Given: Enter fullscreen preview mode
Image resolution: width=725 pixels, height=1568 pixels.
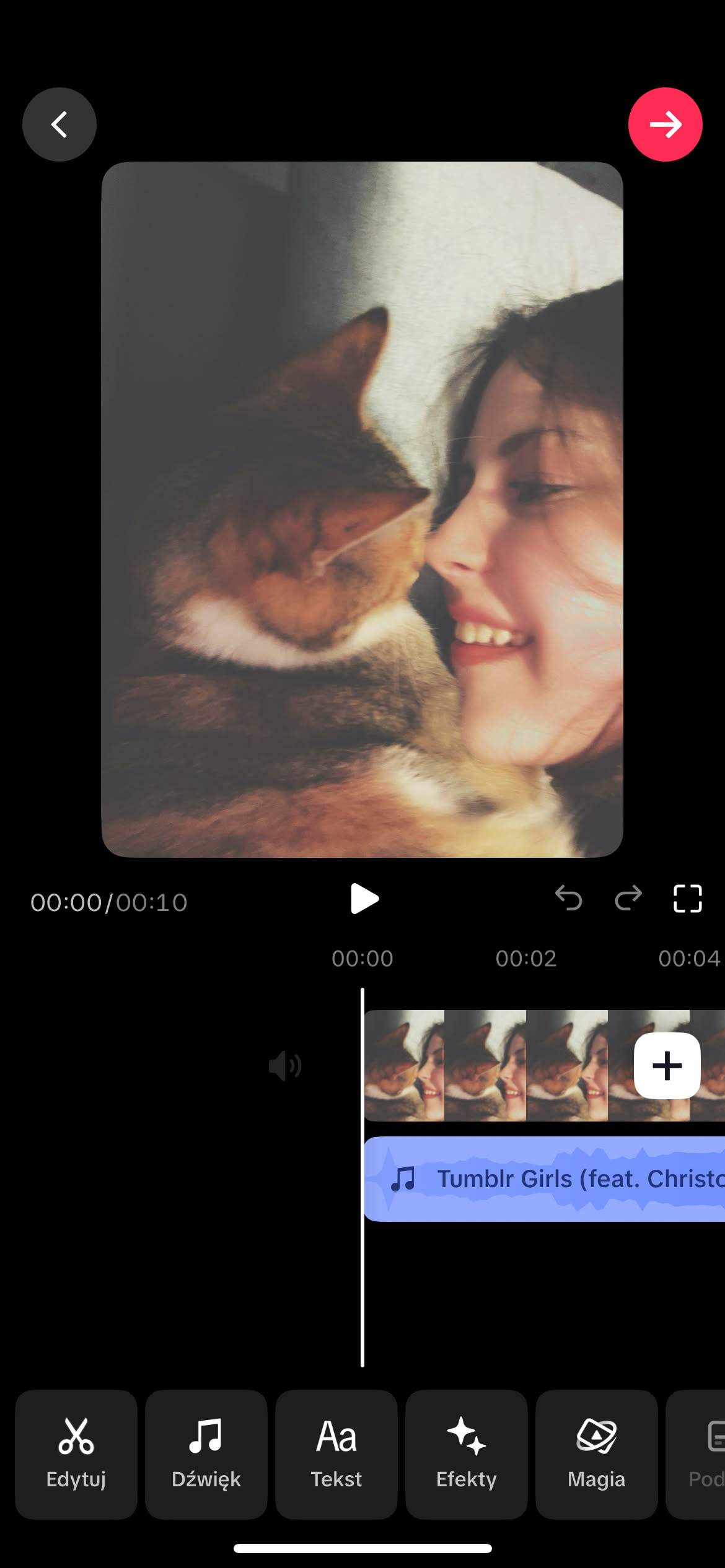Looking at the screenshot, I should [687, 898].
